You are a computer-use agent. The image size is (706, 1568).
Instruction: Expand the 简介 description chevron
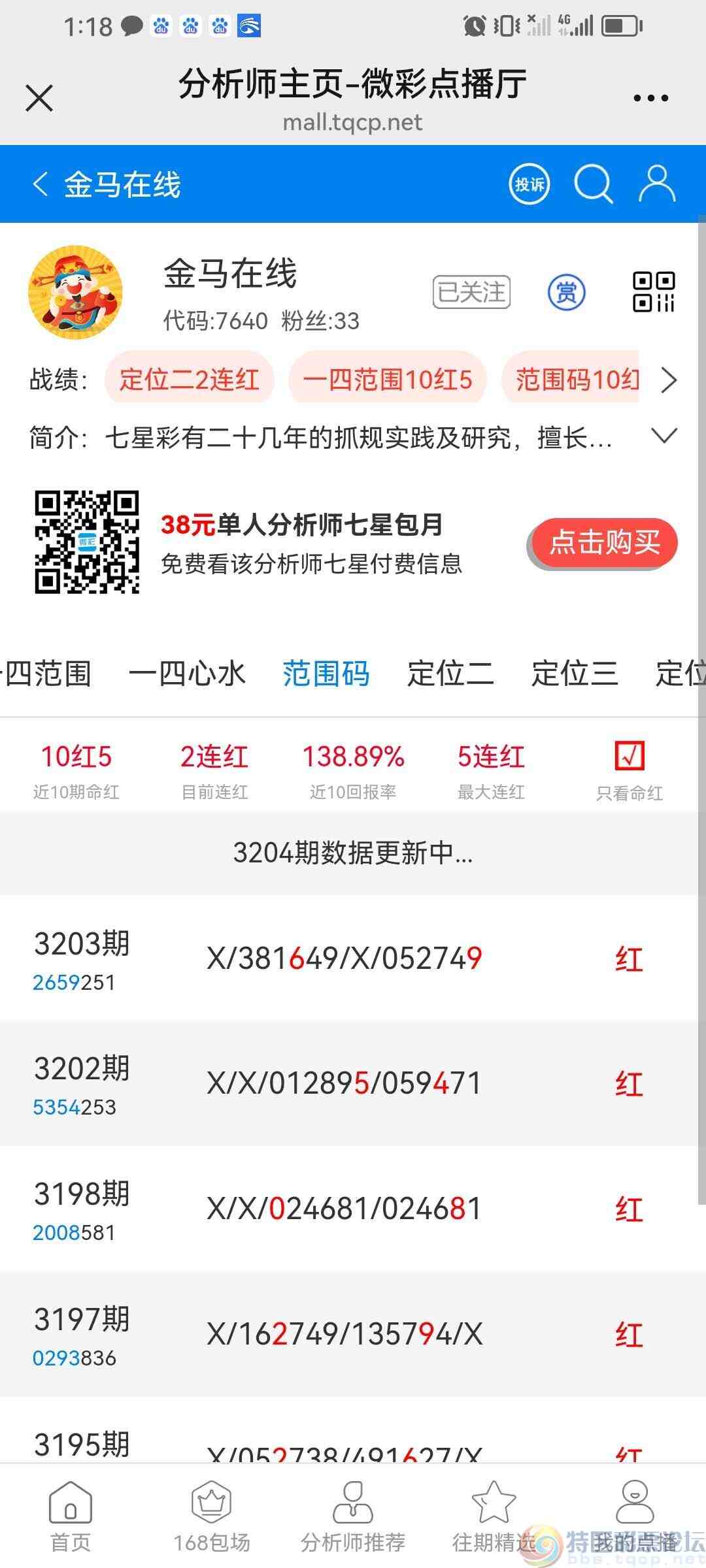pos(666,434)
